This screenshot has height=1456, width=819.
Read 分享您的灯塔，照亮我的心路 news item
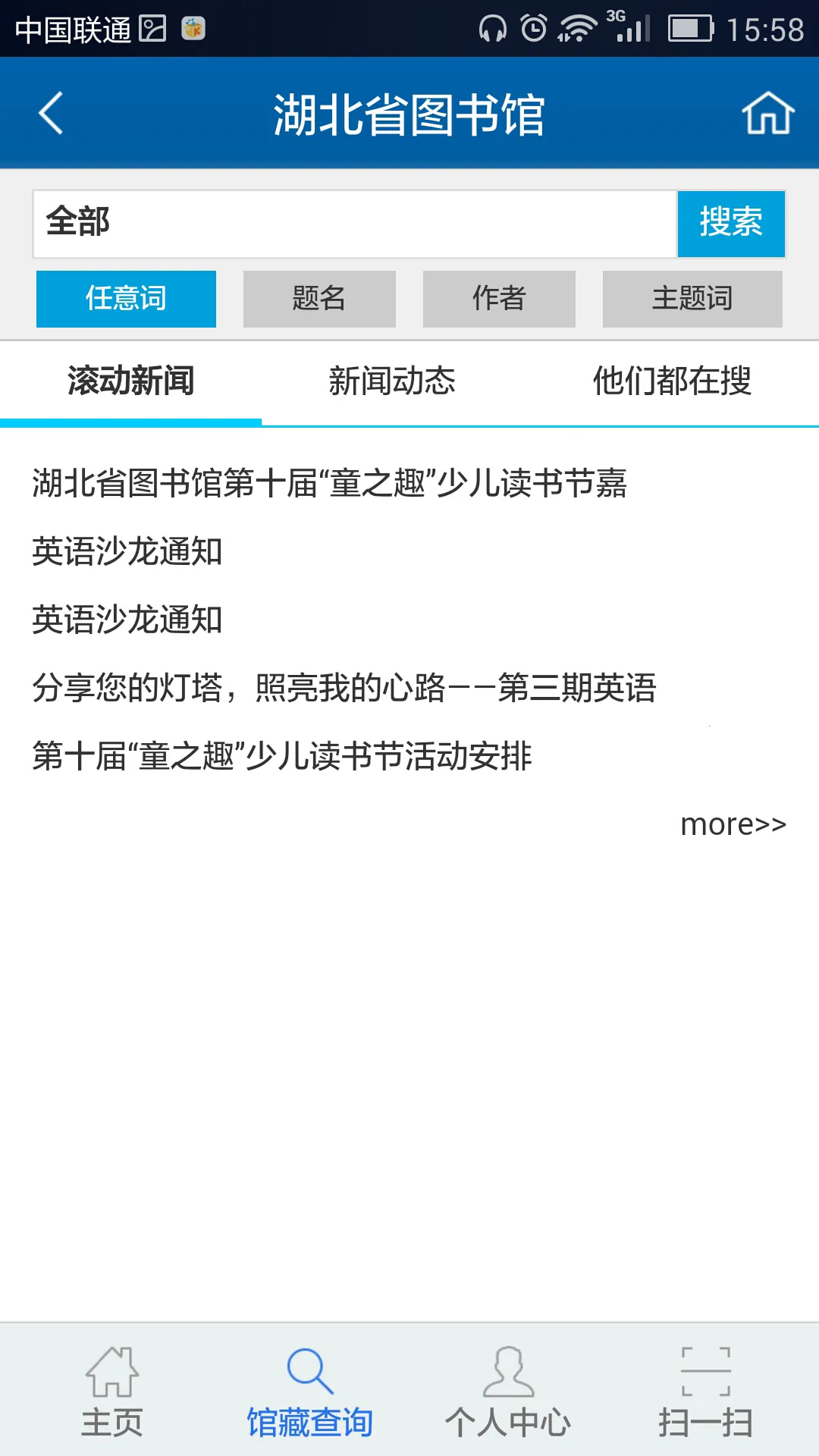344,688
